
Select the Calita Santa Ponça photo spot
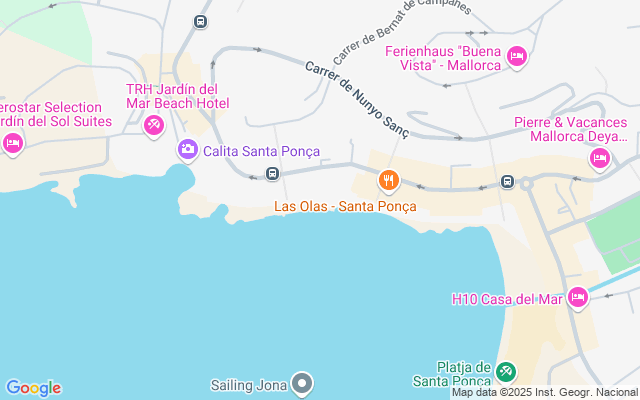(187, 150)
